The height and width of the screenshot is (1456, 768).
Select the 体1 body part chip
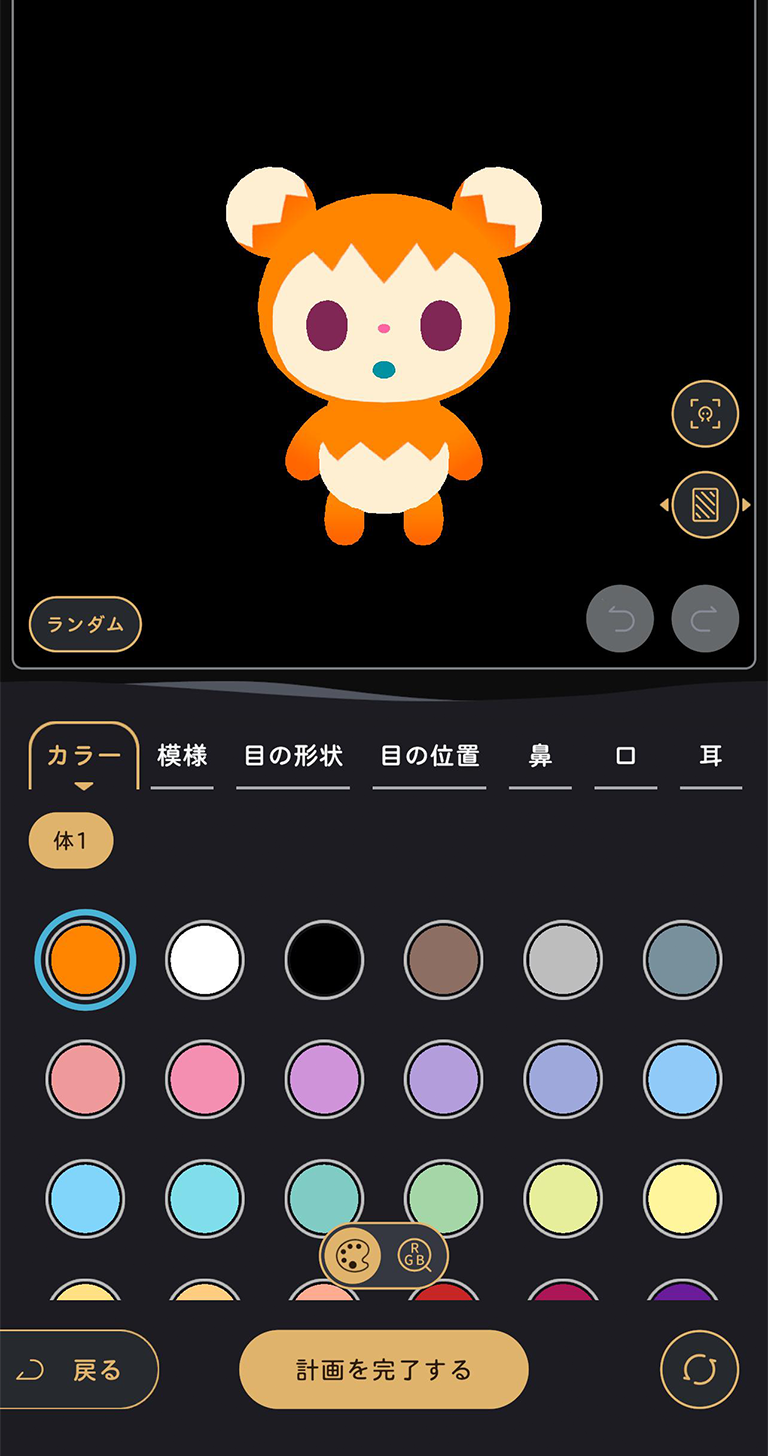point(70,841)
